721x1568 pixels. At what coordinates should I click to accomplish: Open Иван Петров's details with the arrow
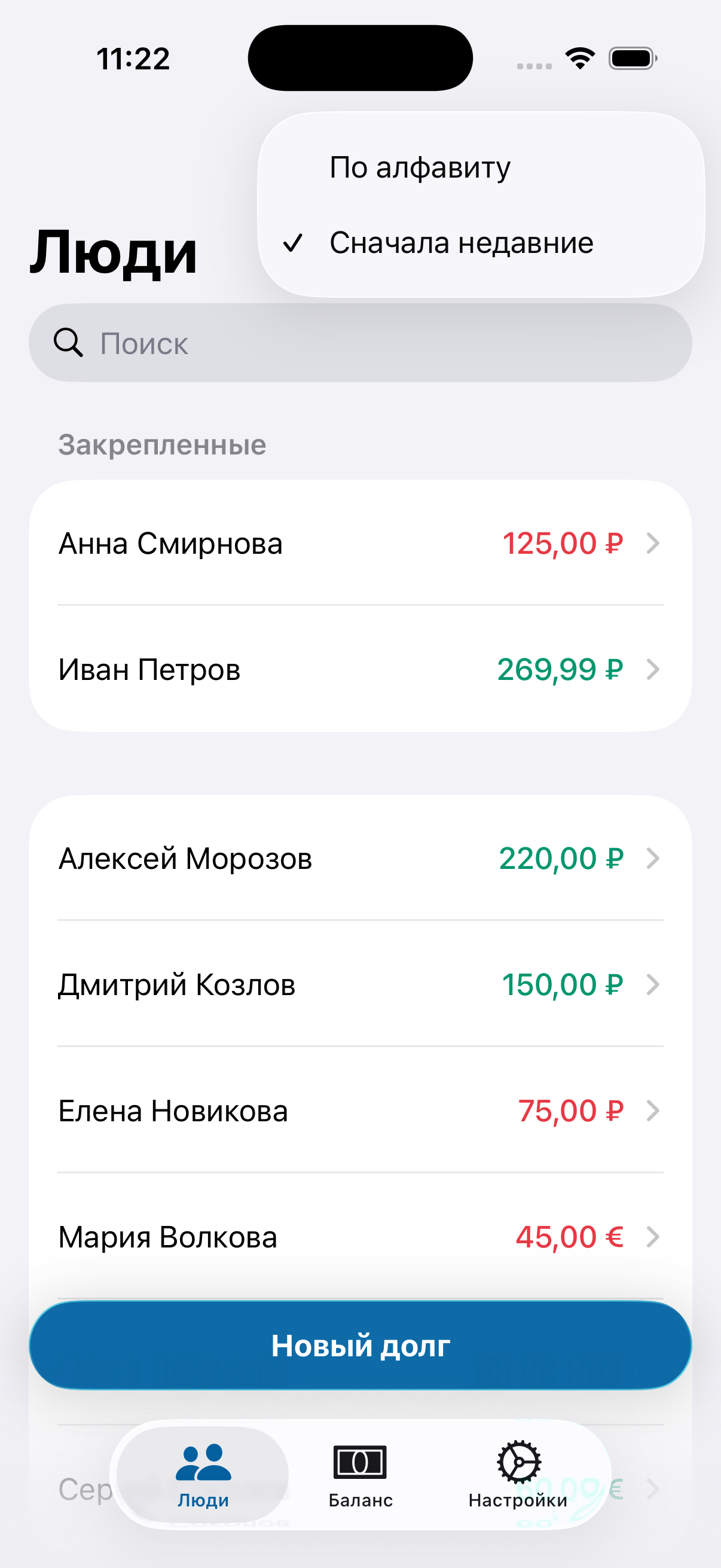click(x=653, y=670)
